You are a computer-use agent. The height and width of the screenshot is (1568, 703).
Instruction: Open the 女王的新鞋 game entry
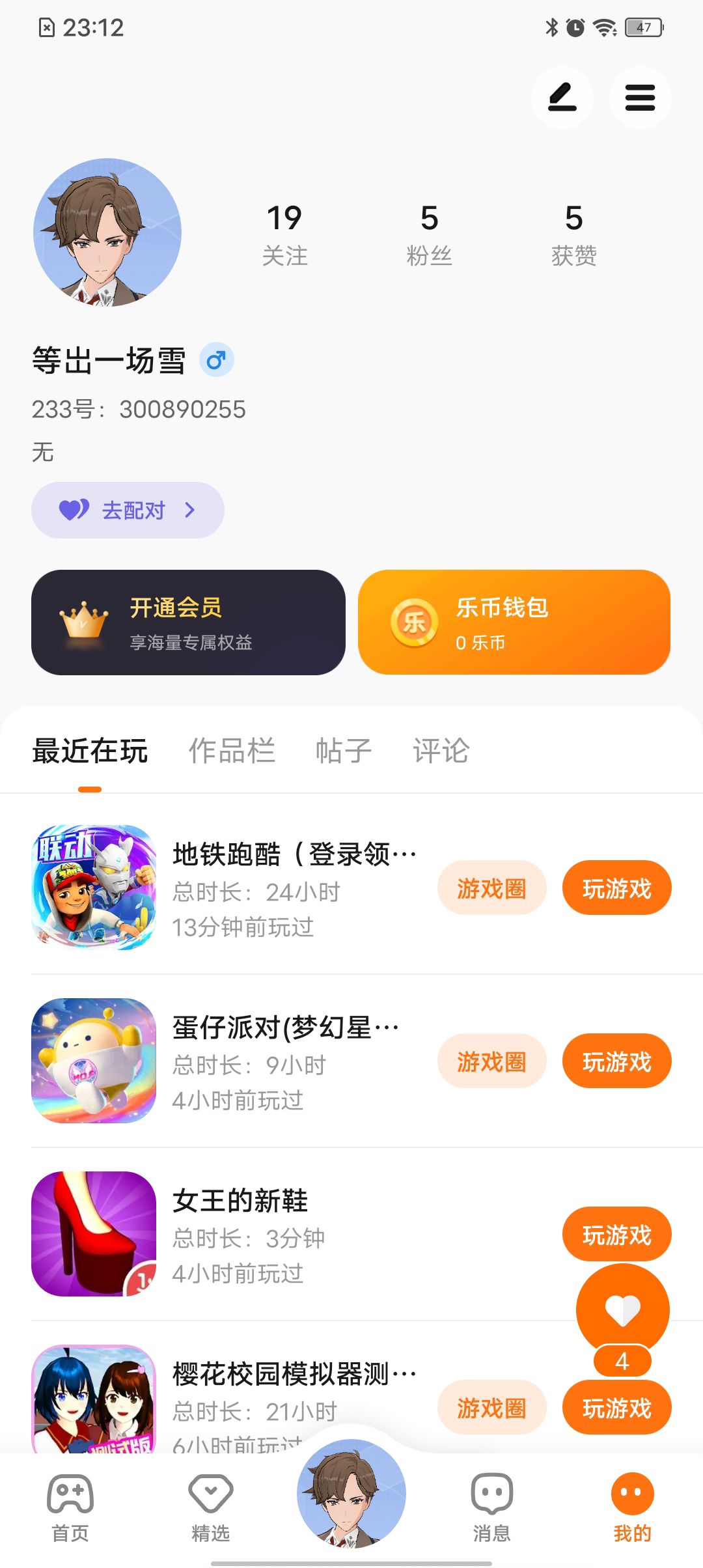click(240, 1201)
